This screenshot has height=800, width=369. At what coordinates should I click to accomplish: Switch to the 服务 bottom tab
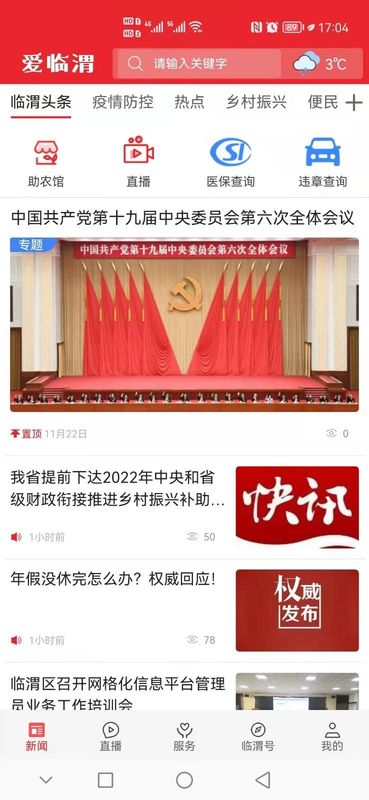(184, 737)
